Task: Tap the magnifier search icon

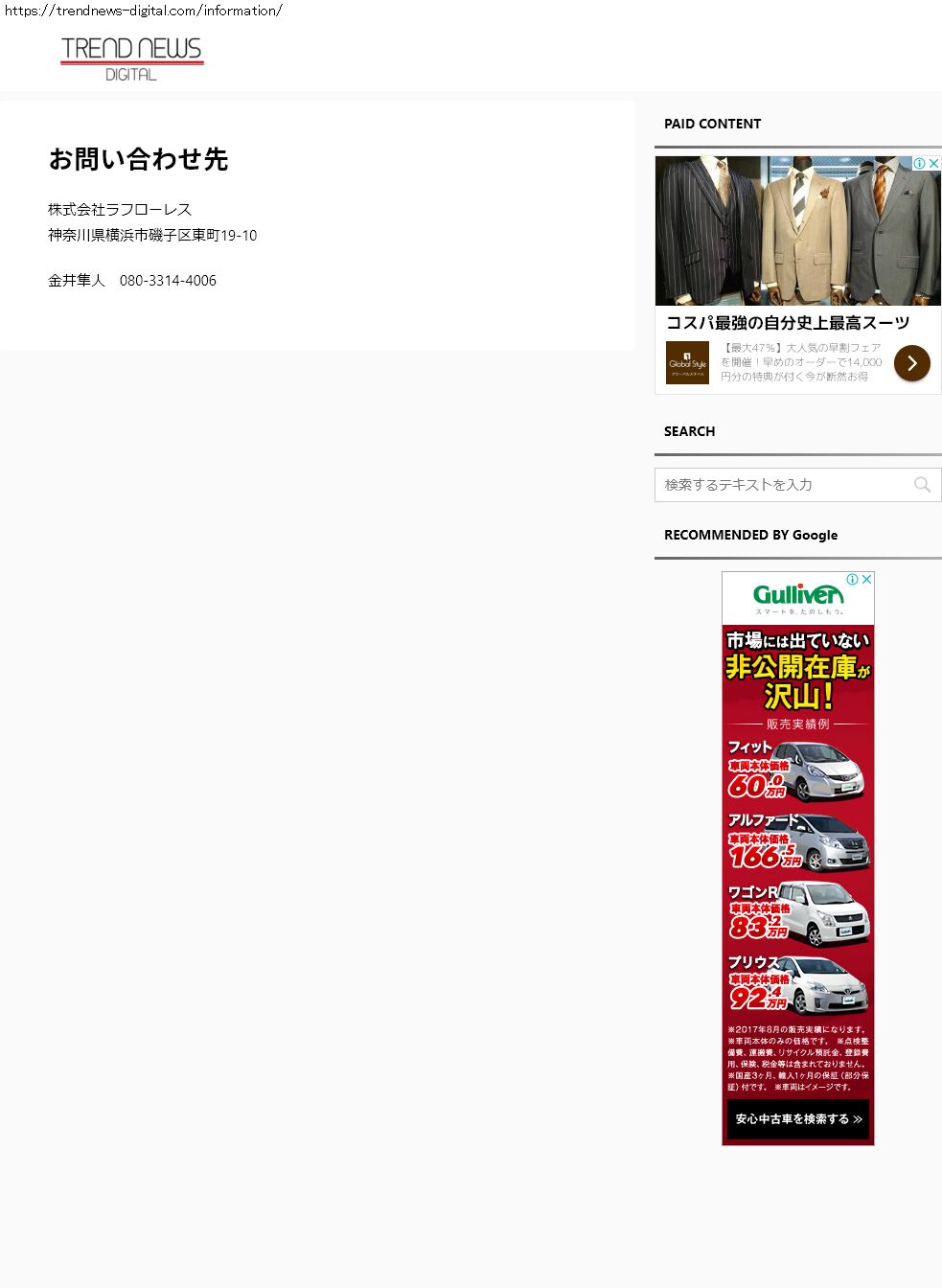Action: coord(922,485)
